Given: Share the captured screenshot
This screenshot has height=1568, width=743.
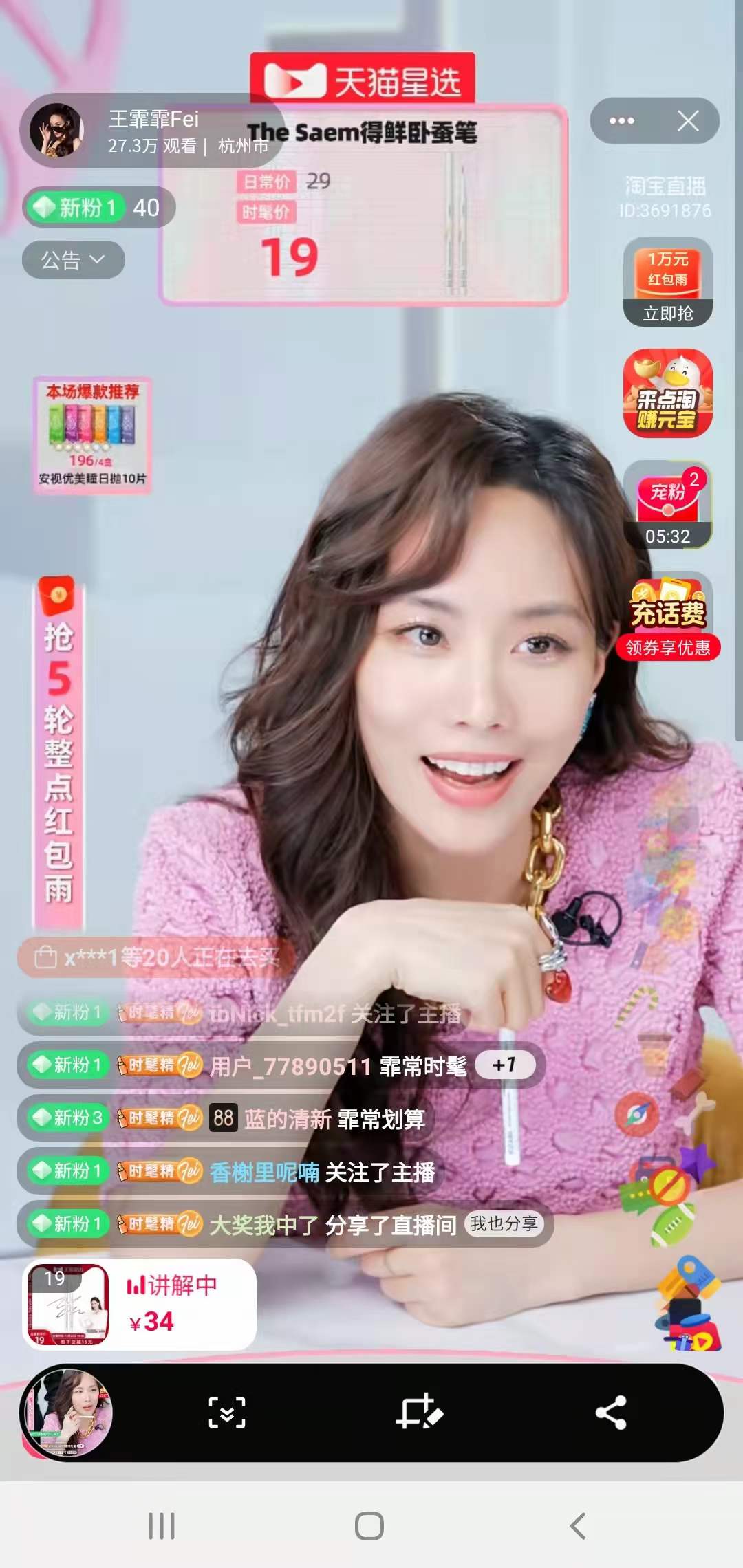Looking at the screenshot, I should point(611,1413).
